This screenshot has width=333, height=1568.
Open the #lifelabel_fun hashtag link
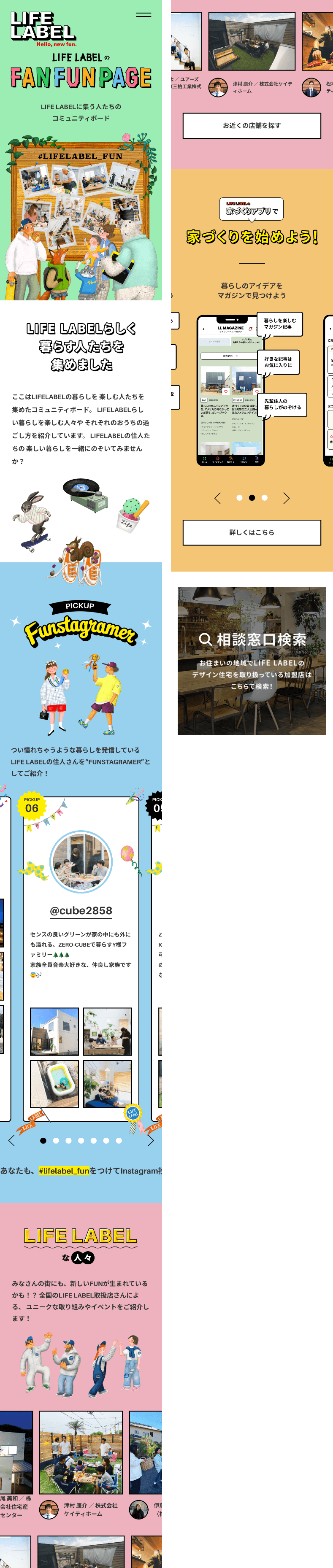(64, 1171)
